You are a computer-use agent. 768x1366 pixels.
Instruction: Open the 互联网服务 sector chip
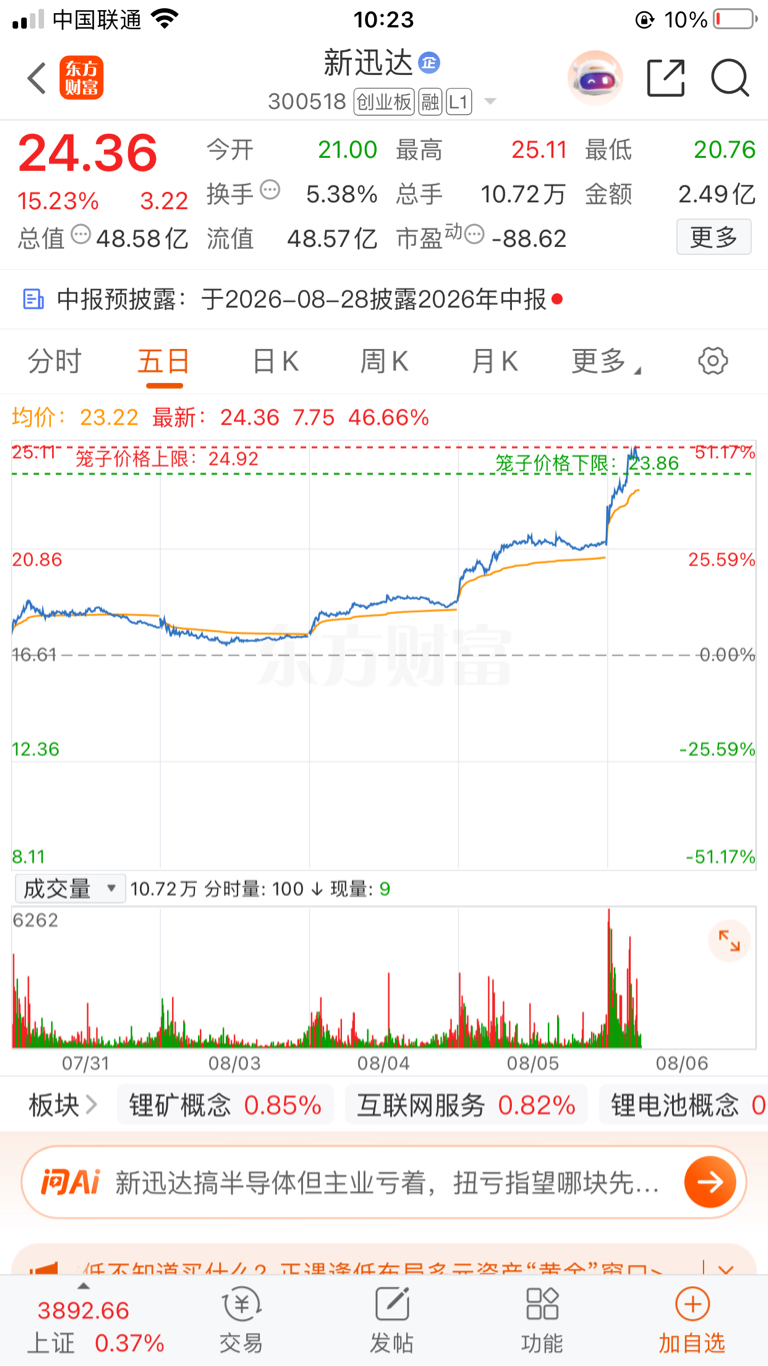pos(466,1105)
